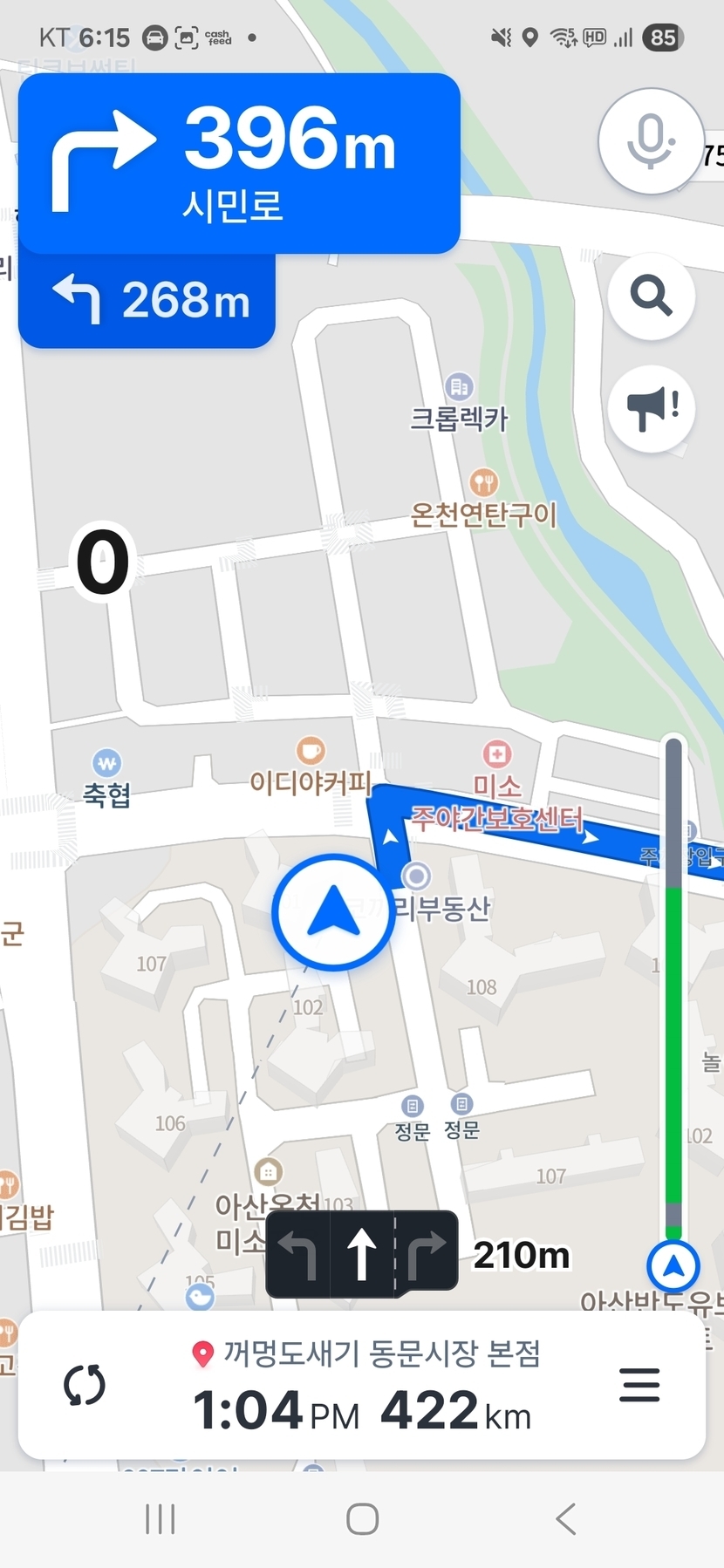Open recent apps from navigation bar
This screenshot has height=1568, width=724.
pyautogui.click(x=160, y=1519)
